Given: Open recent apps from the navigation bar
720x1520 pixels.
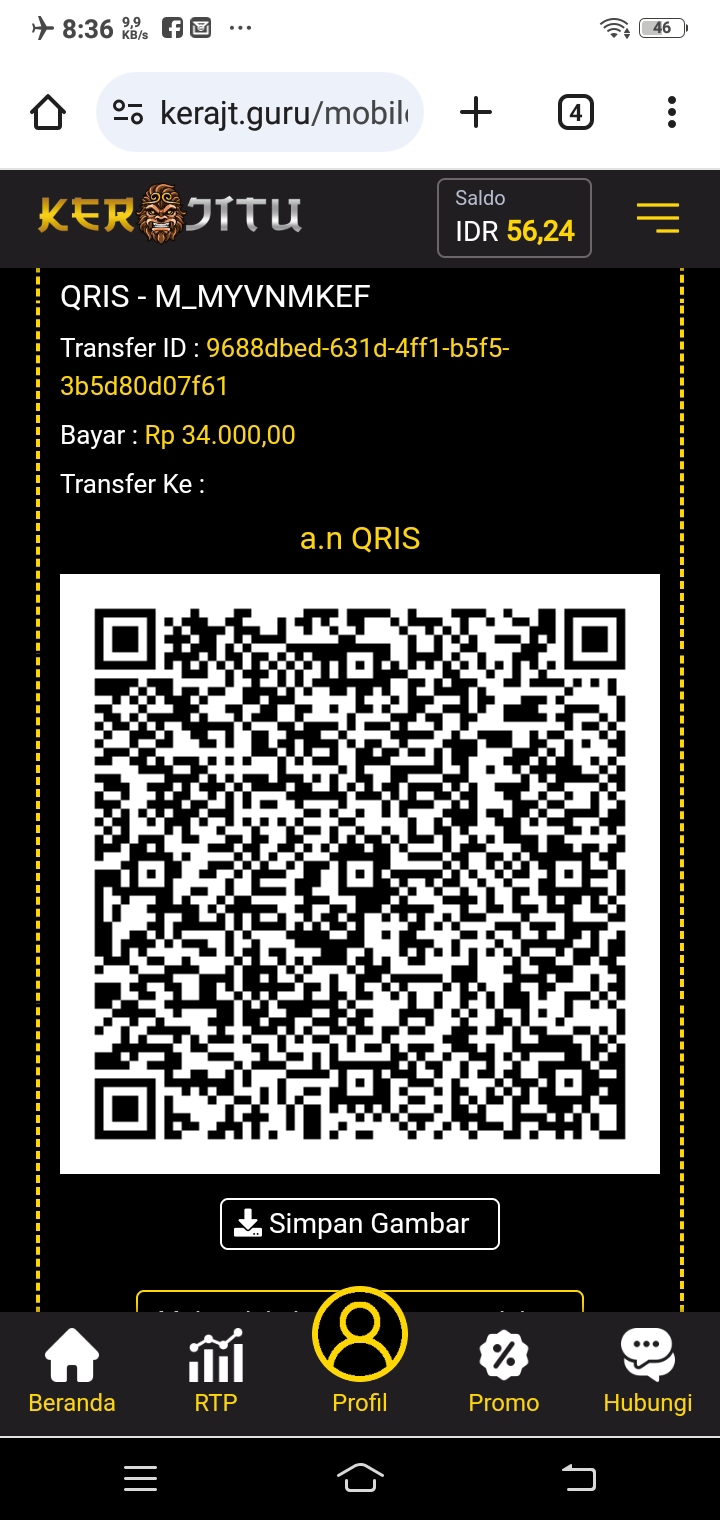Looking at the screenshot, I should 140,1478.
